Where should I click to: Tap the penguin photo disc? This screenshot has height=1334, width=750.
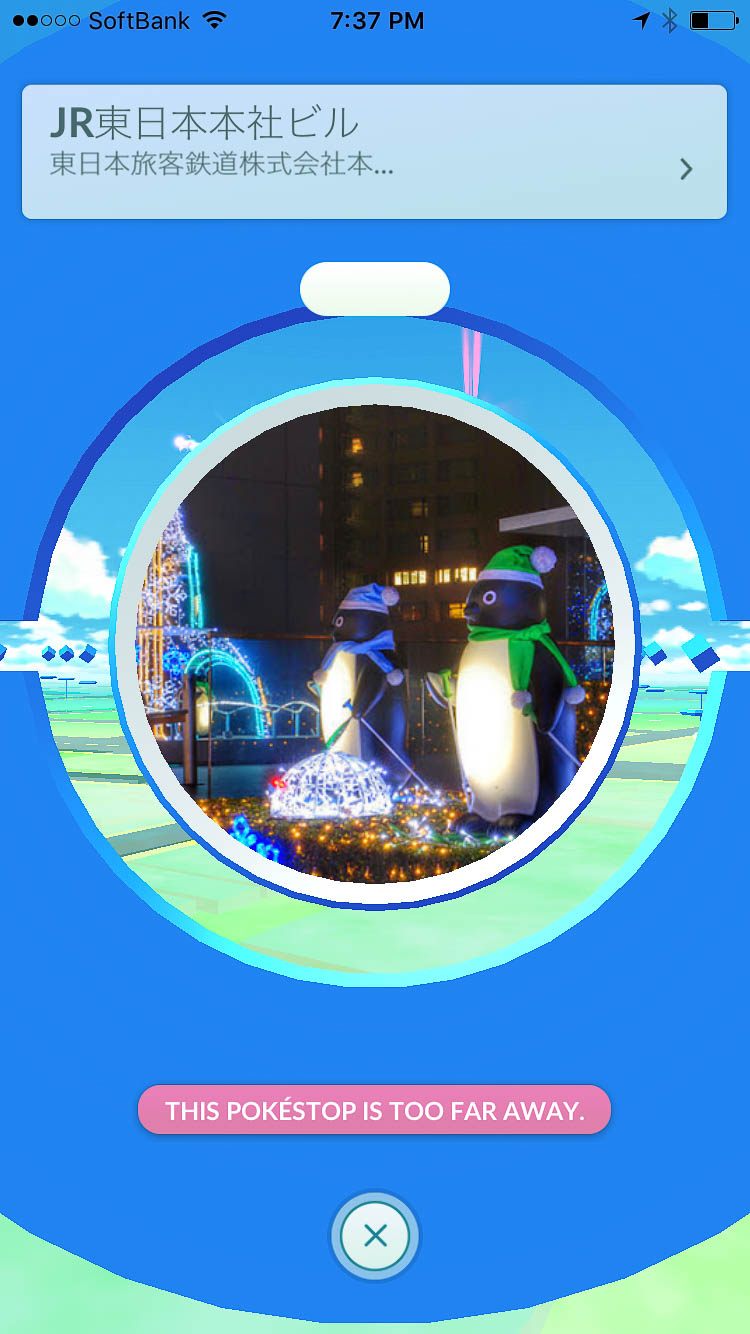point(375,645)
